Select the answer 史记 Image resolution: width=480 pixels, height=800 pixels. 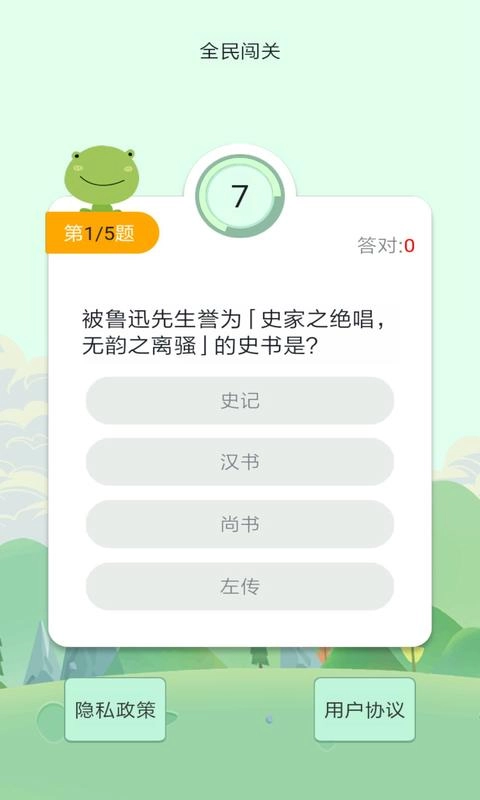(x=240, y=401)
